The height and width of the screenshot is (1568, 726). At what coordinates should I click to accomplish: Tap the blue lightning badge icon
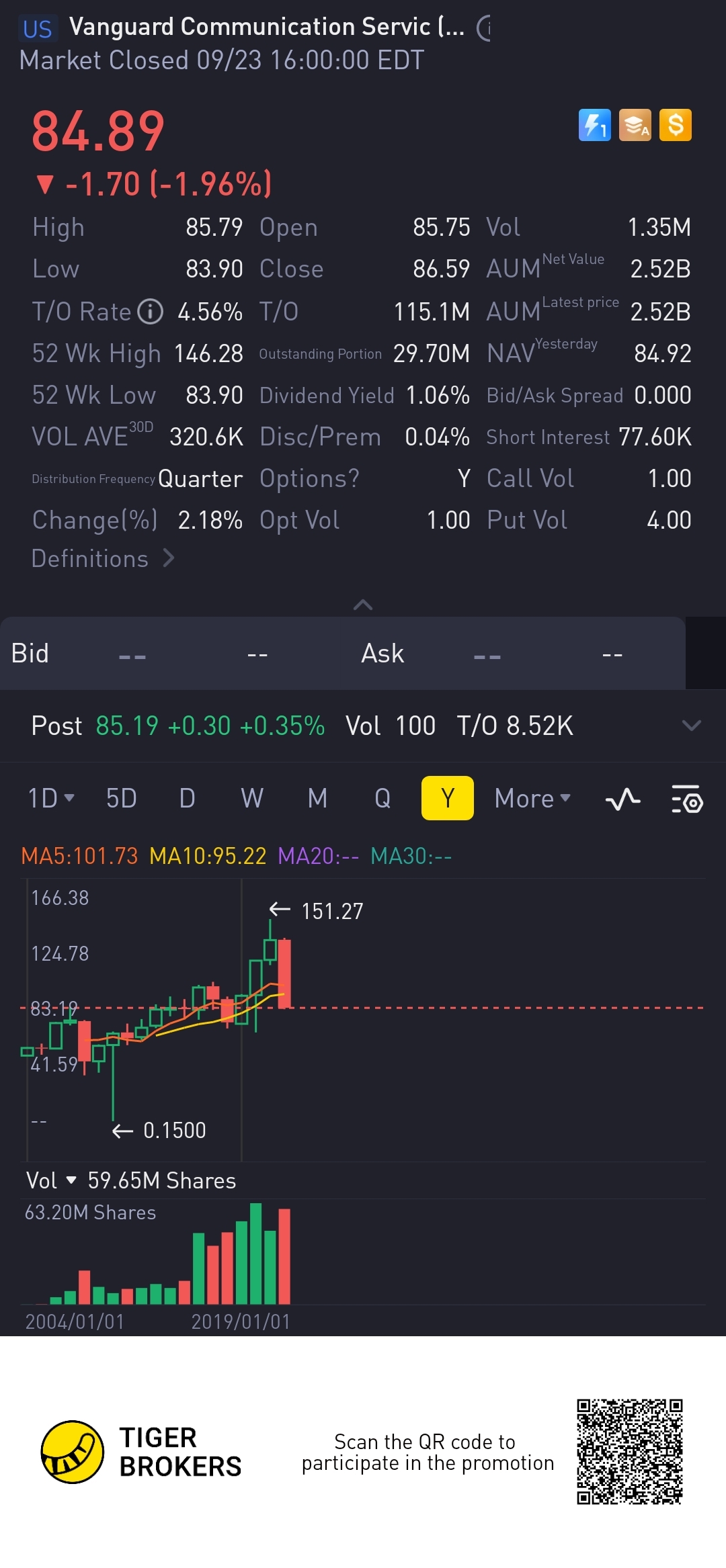[x=594, y=125]
